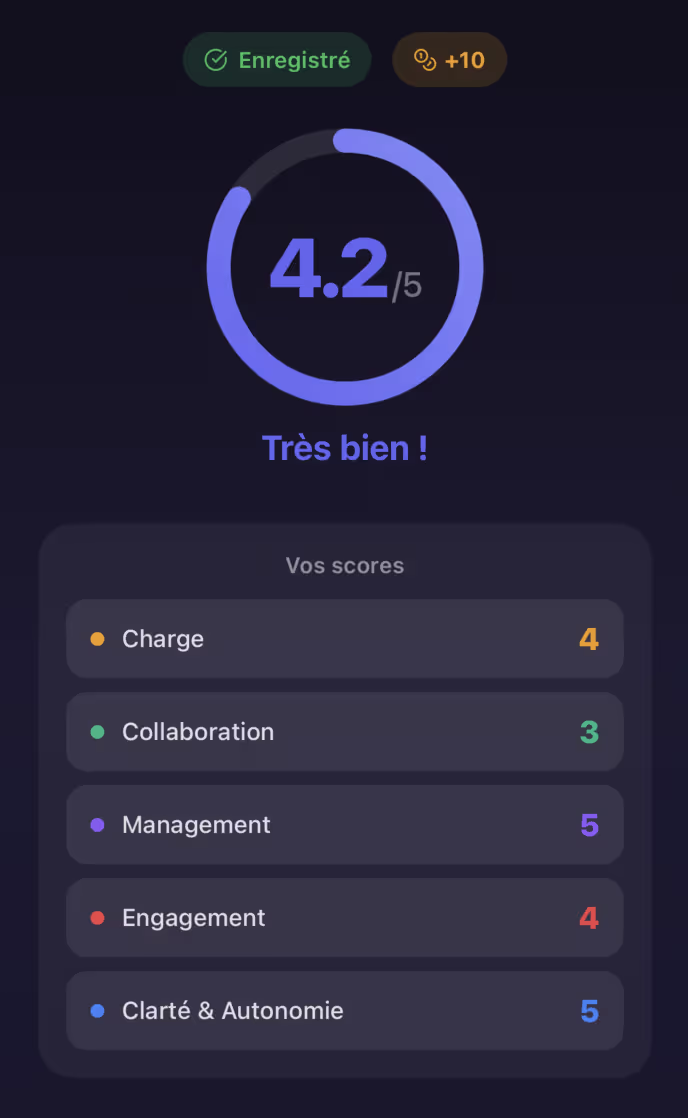Image resolution: width=688 pixels, height=1118 pixels.
Task: Open the Clarté & Autonomie score row
Action: (x=344, y=1011)
